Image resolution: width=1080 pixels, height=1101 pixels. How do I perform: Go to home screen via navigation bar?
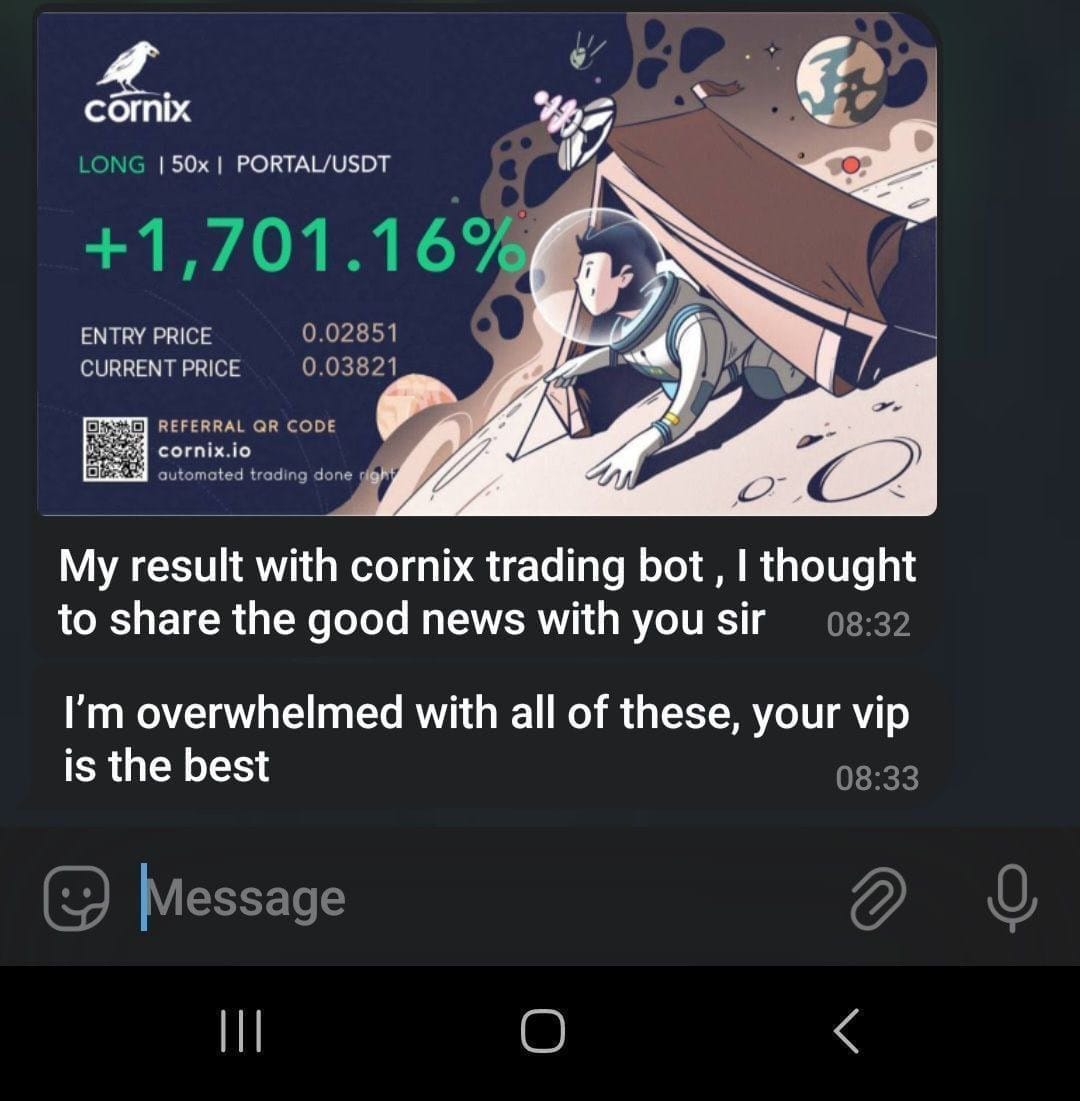pyautogui.click(x=542, y=1031)
